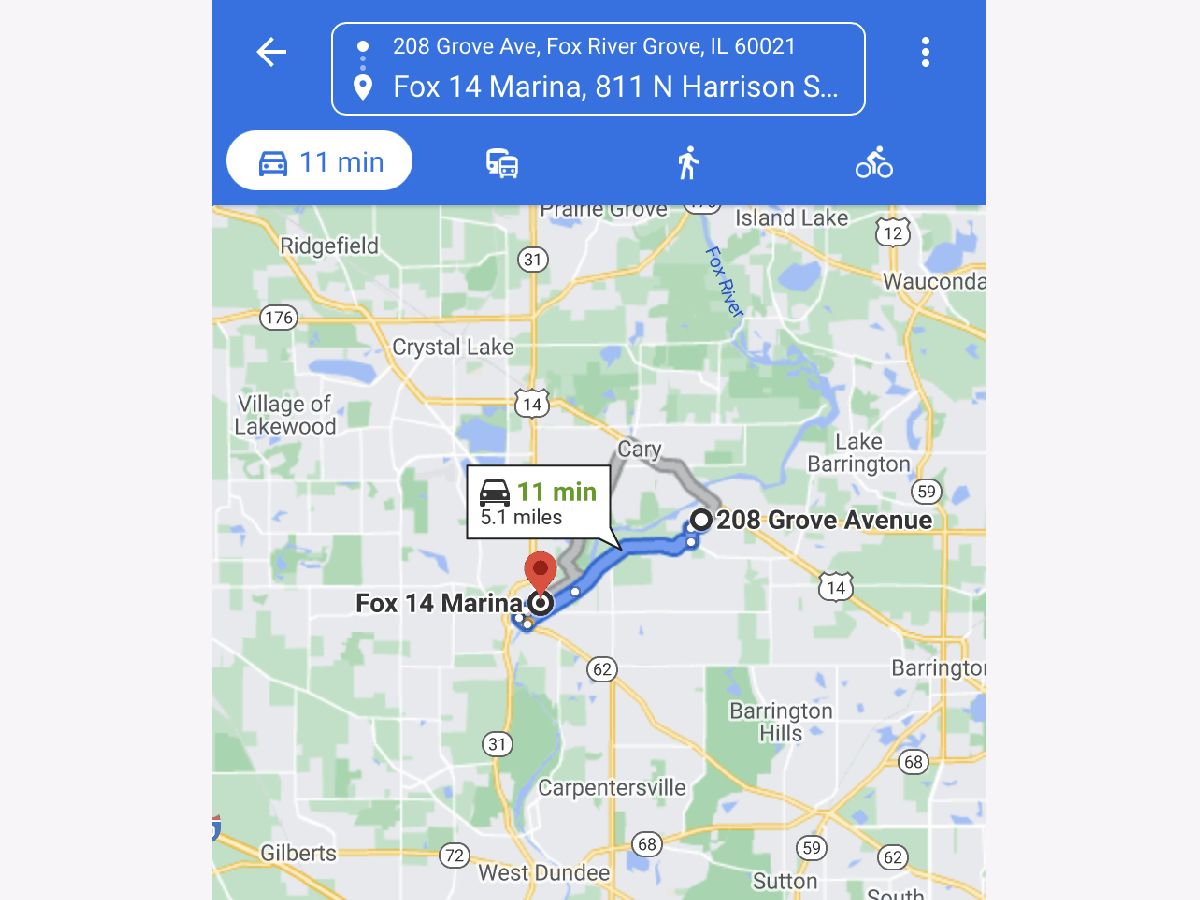The image size is (1200, 900).
Task: Switch to bicycling directions
Action: 873,162
